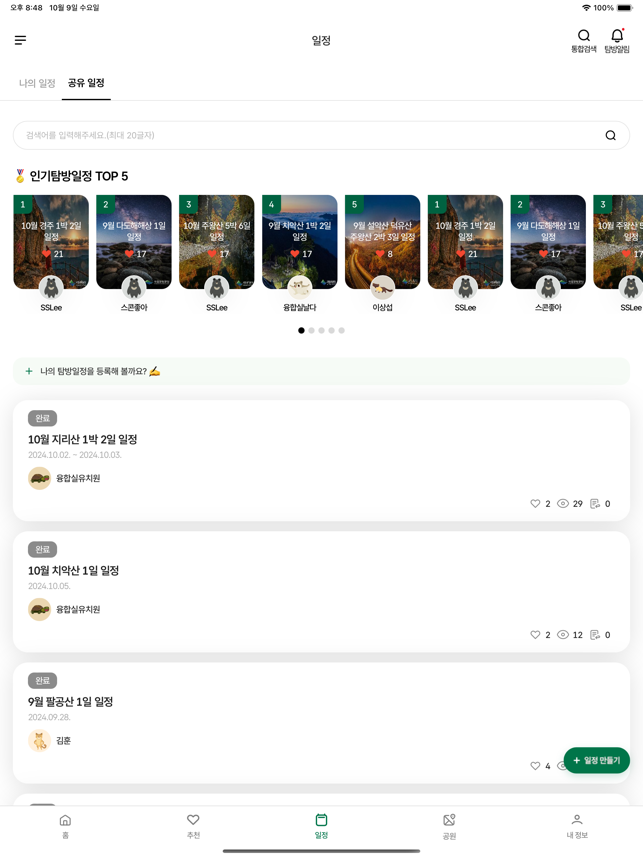Open the hamburger menu
This screenshot has width=643, height=858.
pyautogui.click(x=20, y=40)
